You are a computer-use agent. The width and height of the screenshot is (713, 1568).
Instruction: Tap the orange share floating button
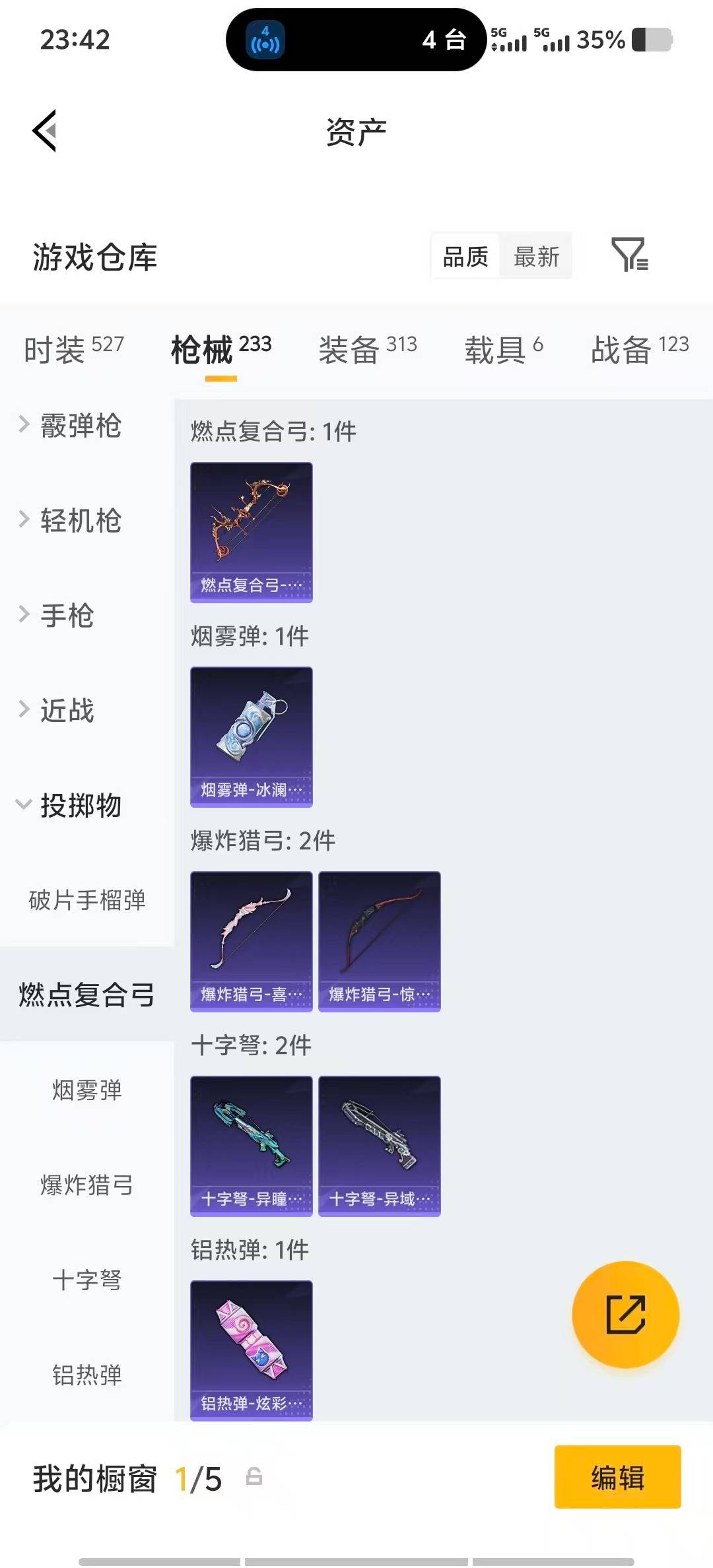click(625, 1315)
